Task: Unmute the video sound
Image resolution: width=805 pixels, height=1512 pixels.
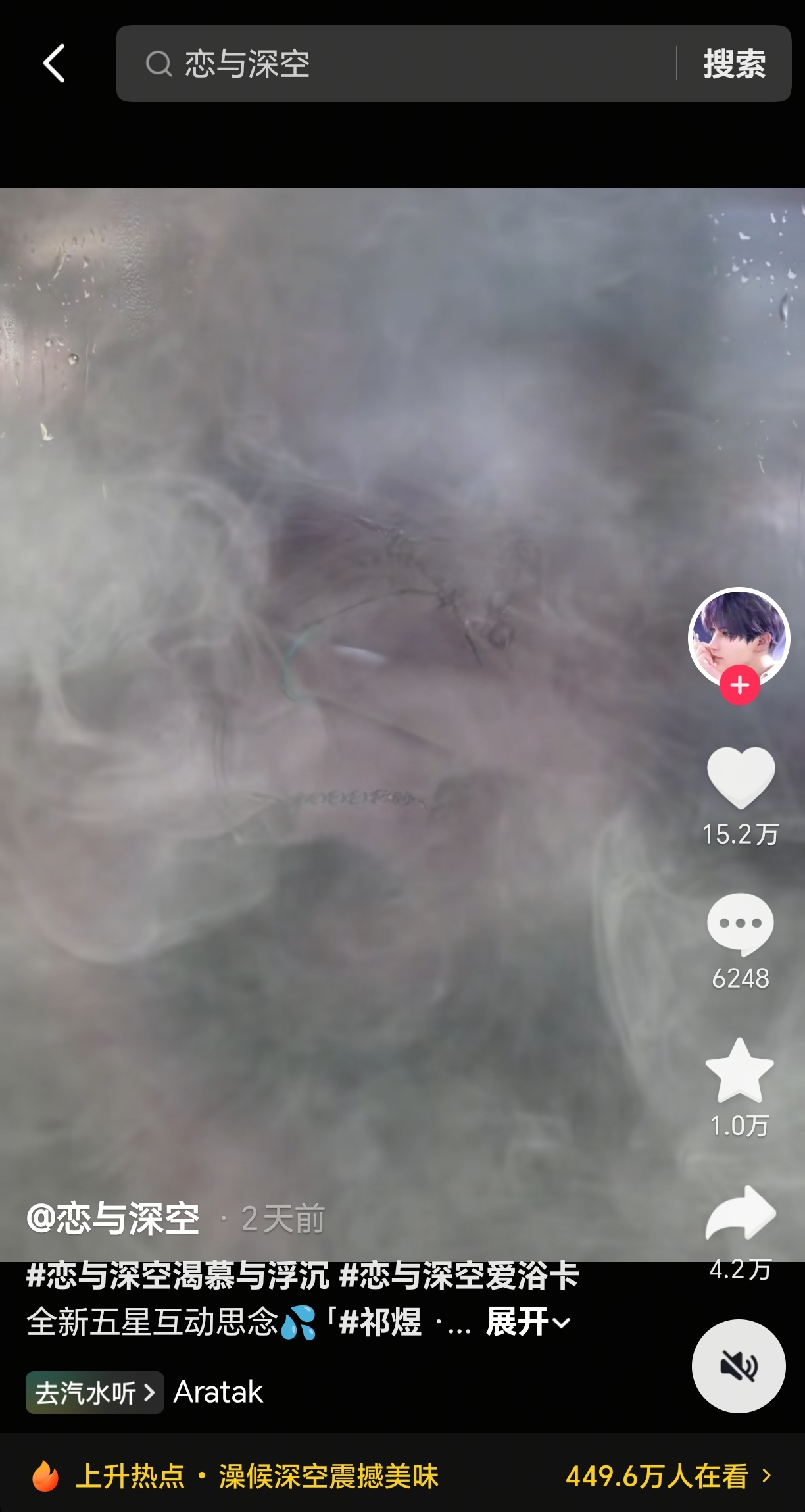Action: point(739,1367)
